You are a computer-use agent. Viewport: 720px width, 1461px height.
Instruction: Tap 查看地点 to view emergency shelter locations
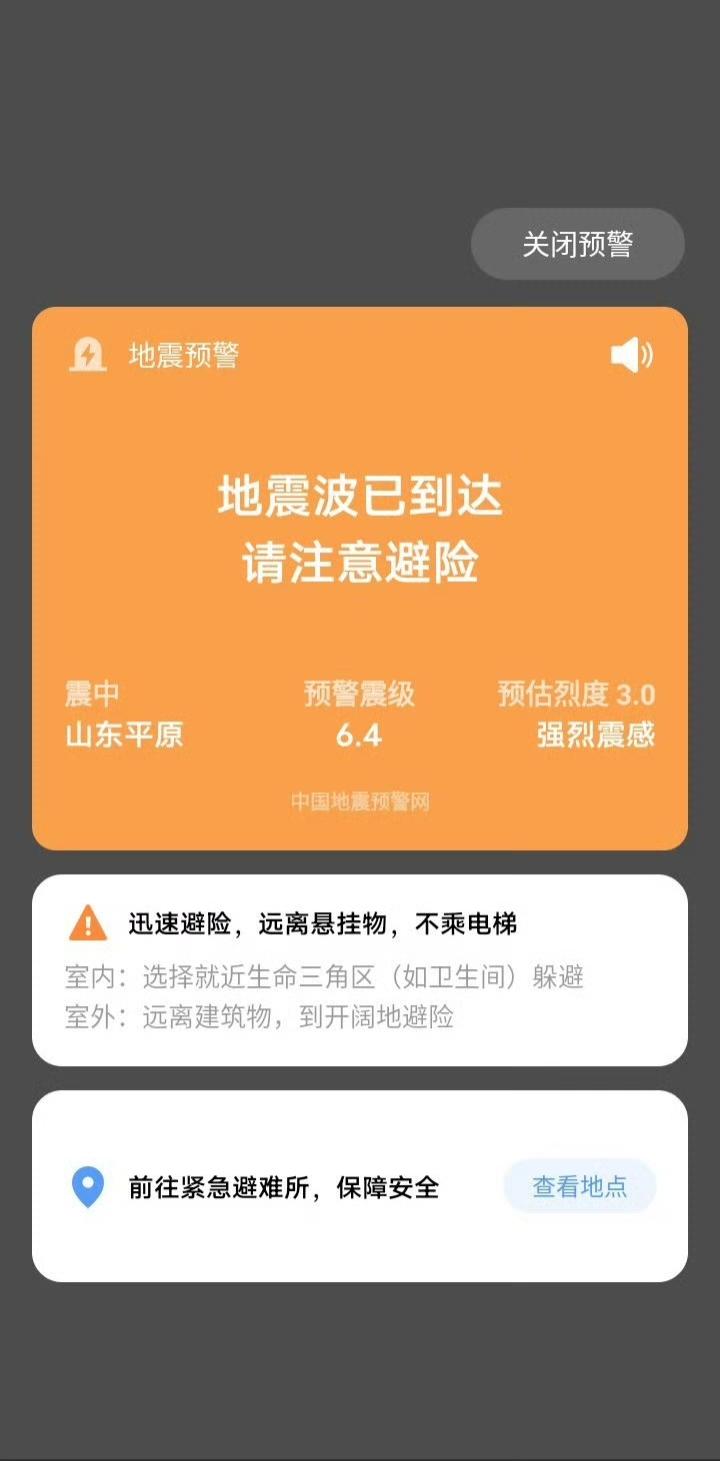pos(579,1187)
